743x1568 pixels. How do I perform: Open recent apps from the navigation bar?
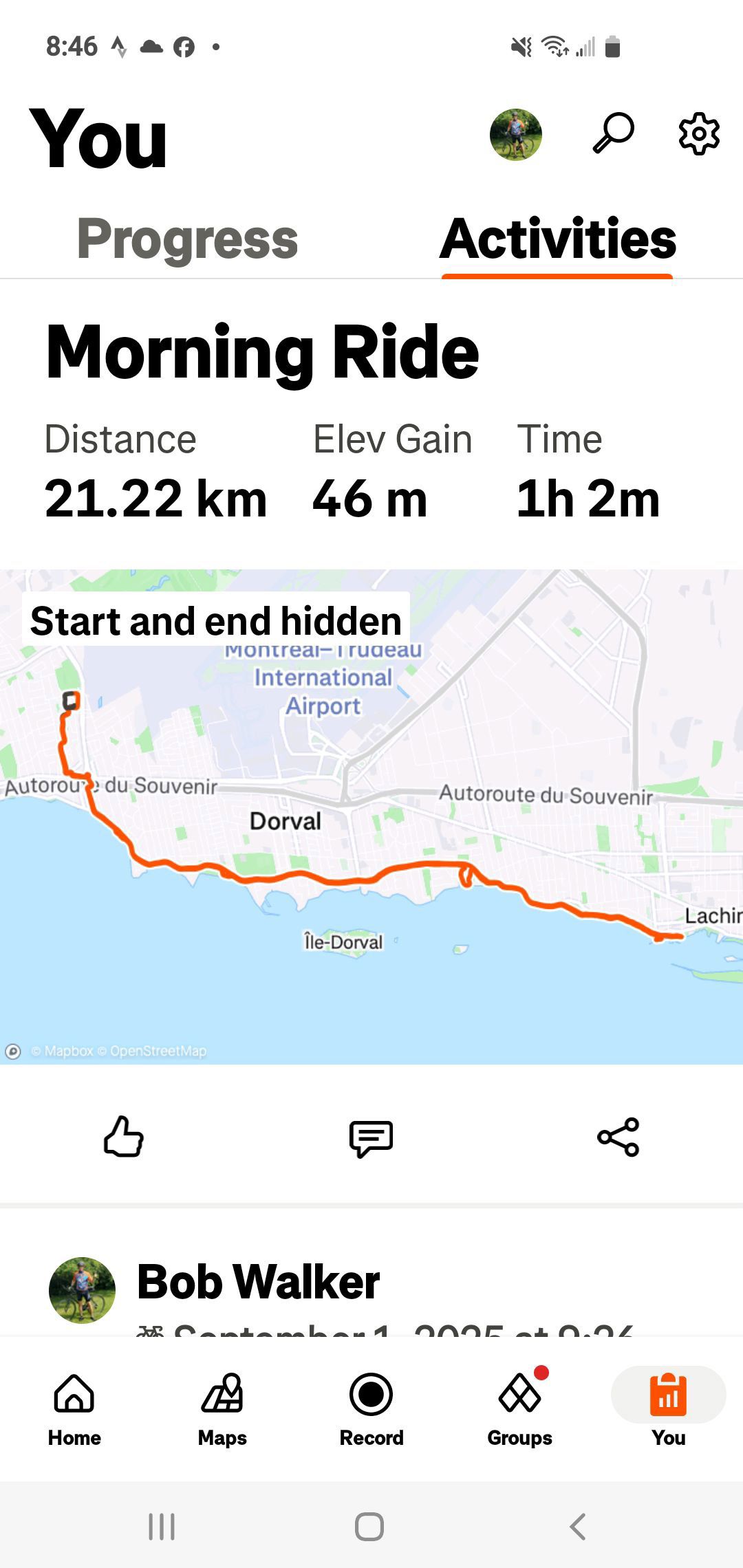pyautogui.click(x=162, y=1527)
